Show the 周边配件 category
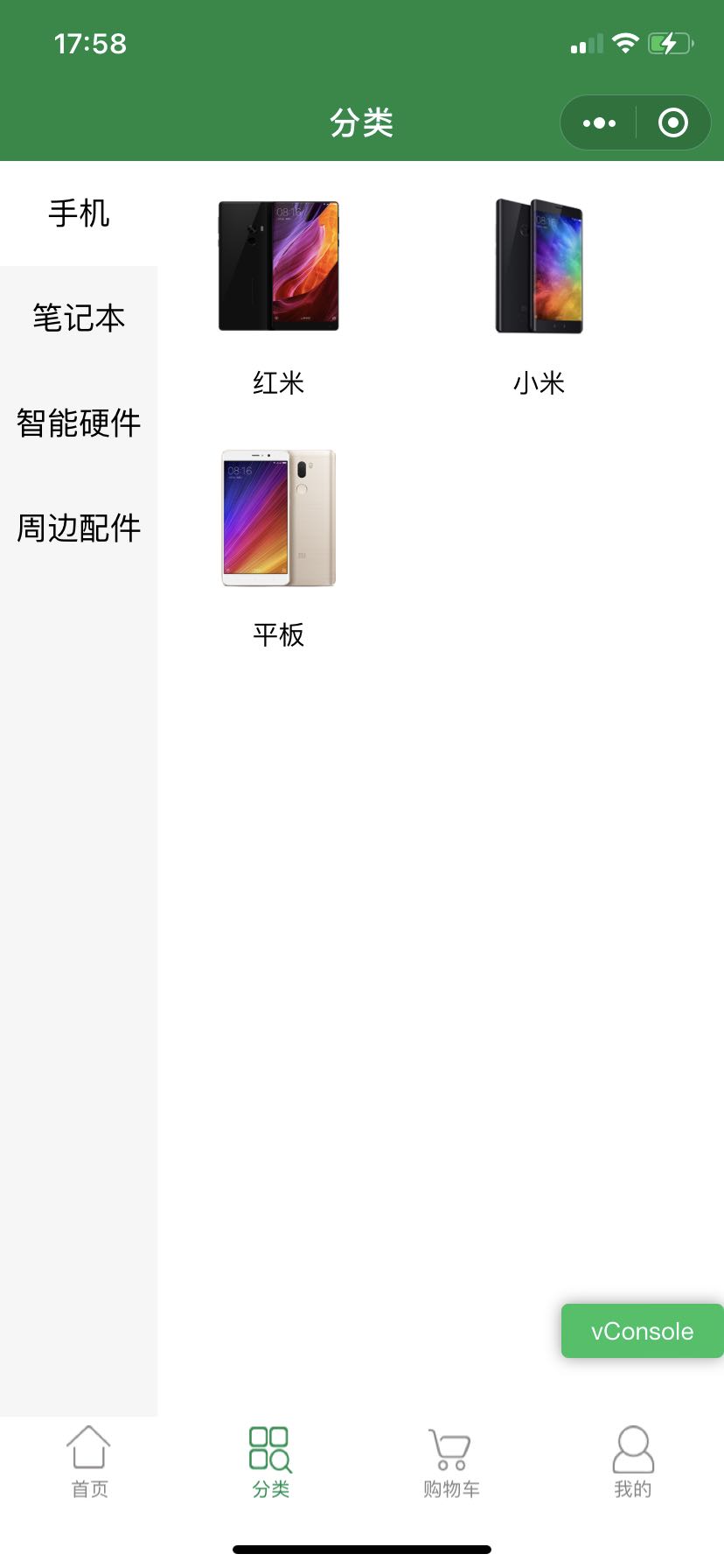The height and width of the screenshot is (1568, 724). (x=79, y=528)
